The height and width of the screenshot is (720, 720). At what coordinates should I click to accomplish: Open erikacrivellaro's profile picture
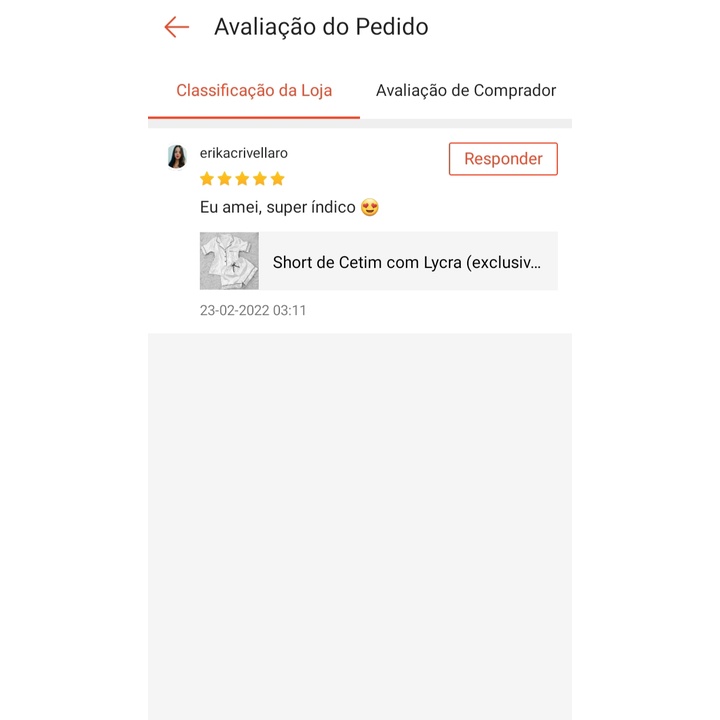(177, 157)
